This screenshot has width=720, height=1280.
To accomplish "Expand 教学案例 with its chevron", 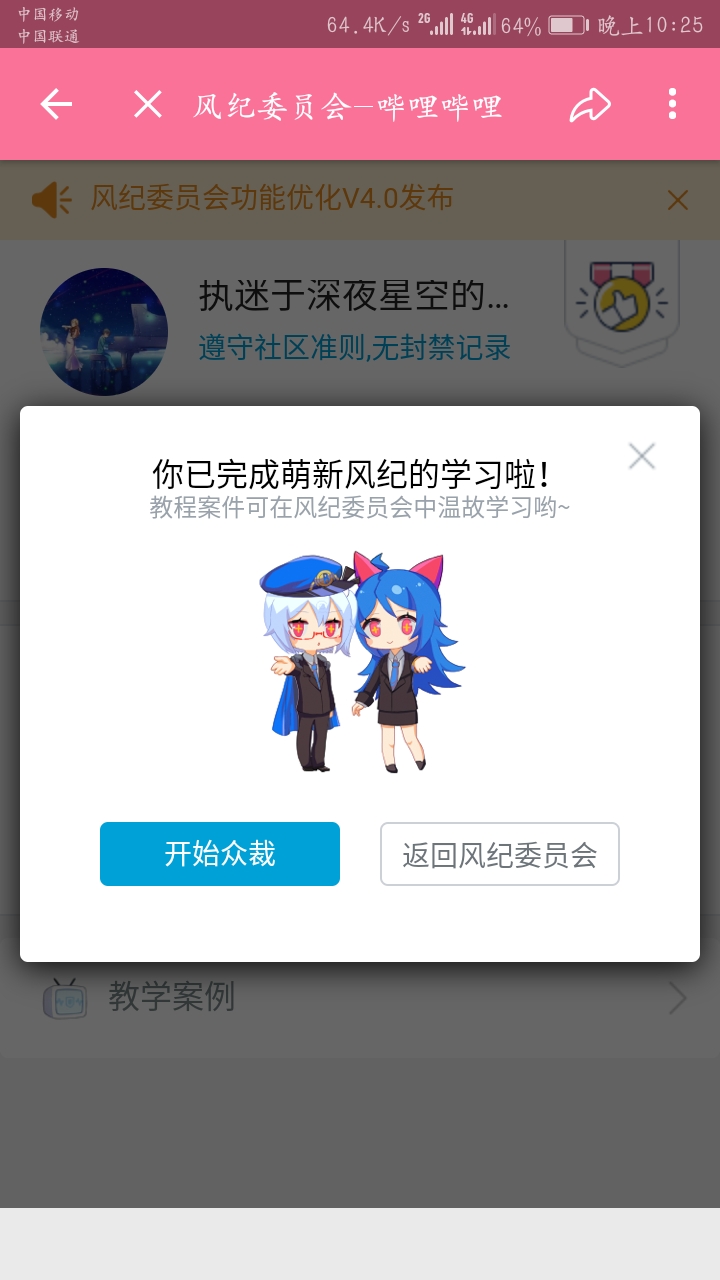I will [x=676, y=998].
